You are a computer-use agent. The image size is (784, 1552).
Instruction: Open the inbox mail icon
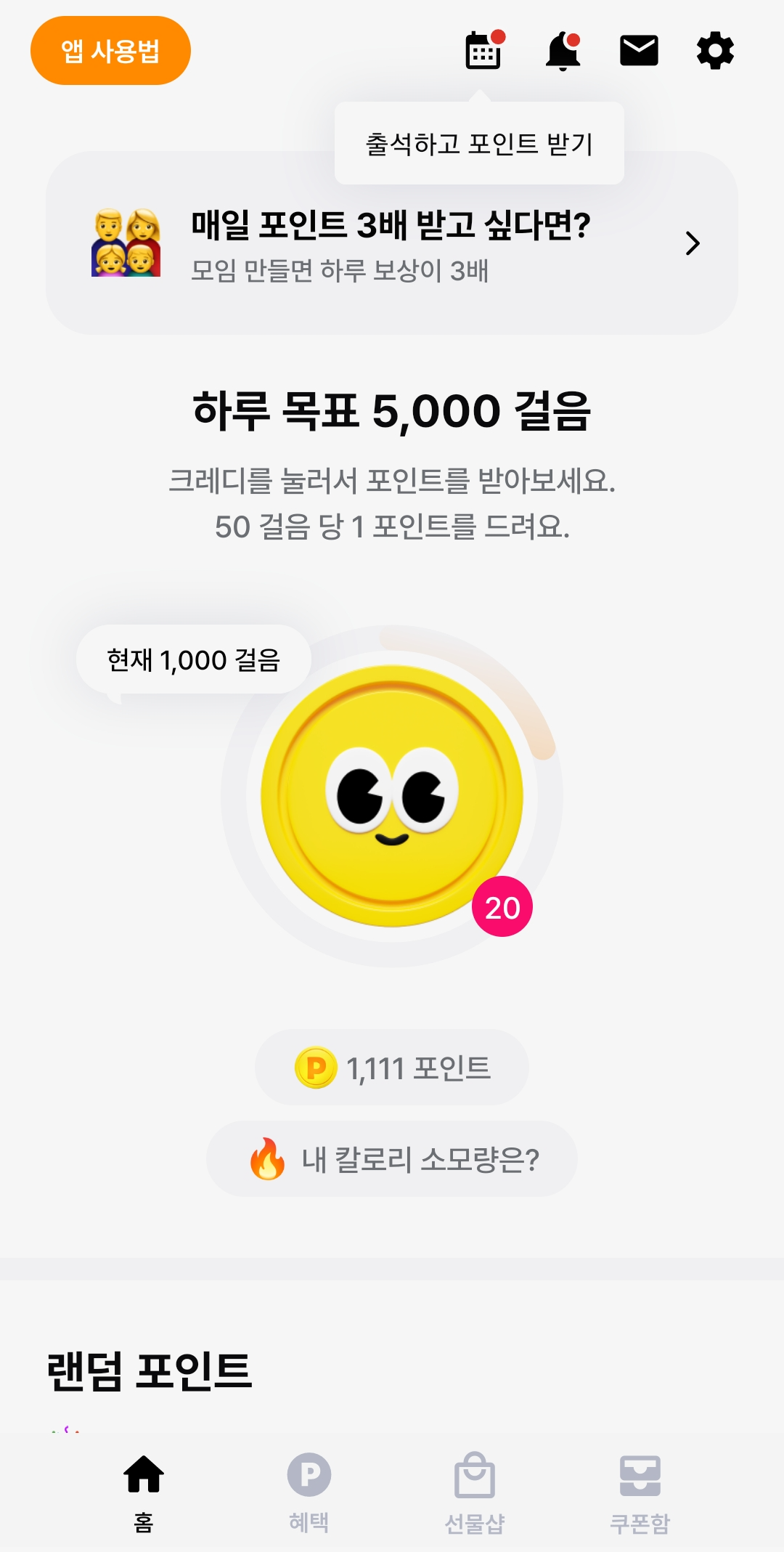click(x=638, y=49)
